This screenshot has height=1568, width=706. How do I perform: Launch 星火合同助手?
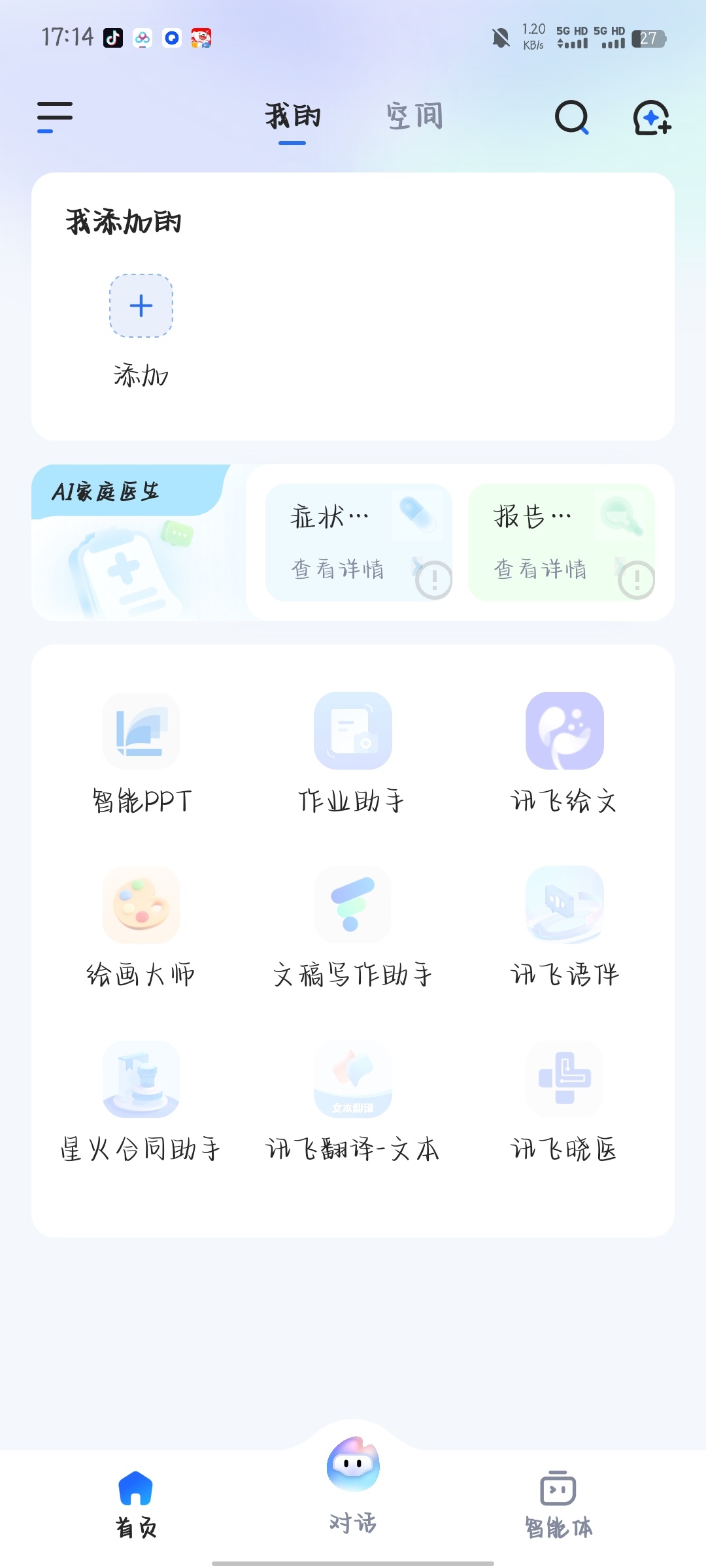[141, 1101]
